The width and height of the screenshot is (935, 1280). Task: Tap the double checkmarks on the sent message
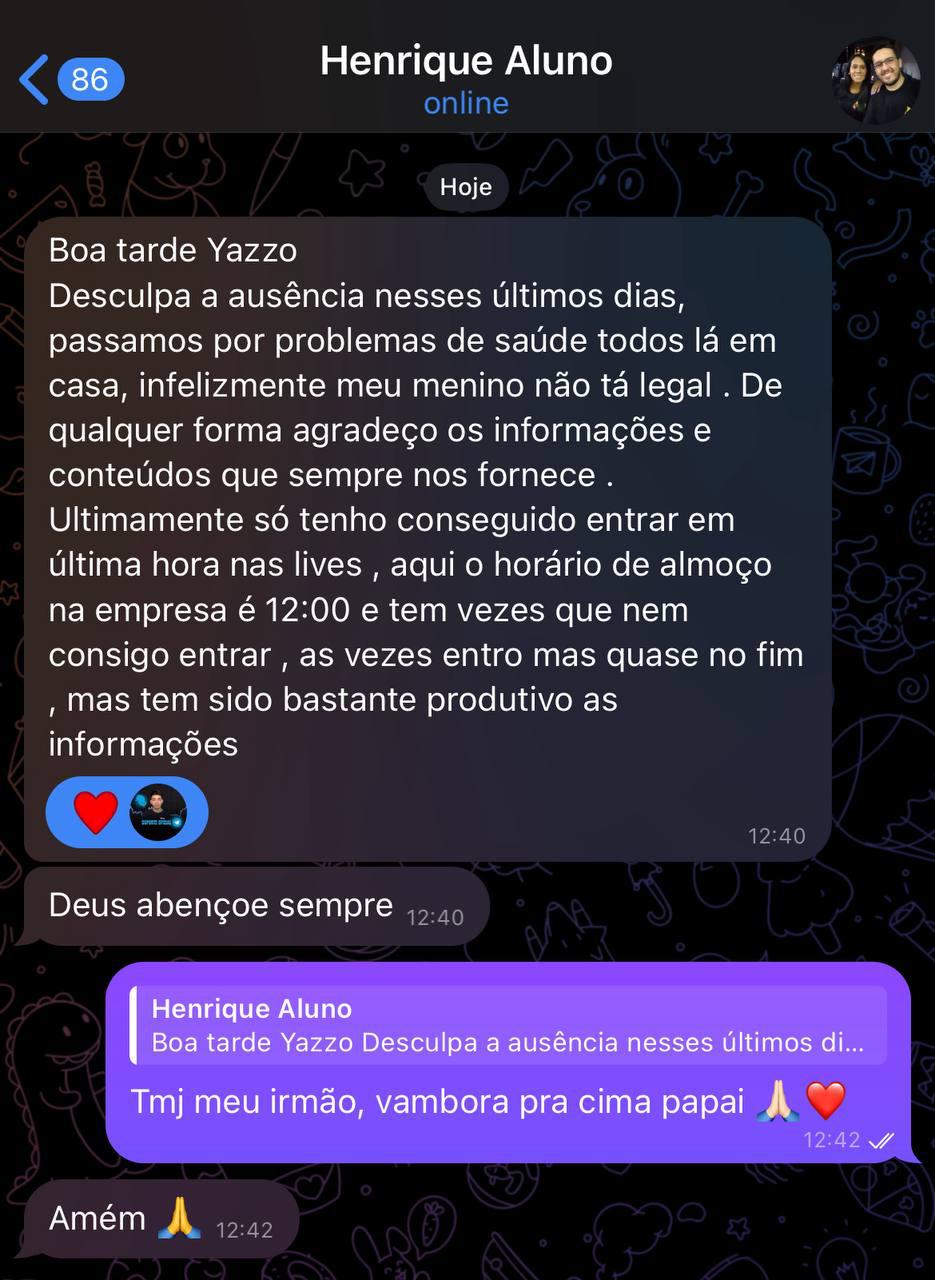(880, 1139)
